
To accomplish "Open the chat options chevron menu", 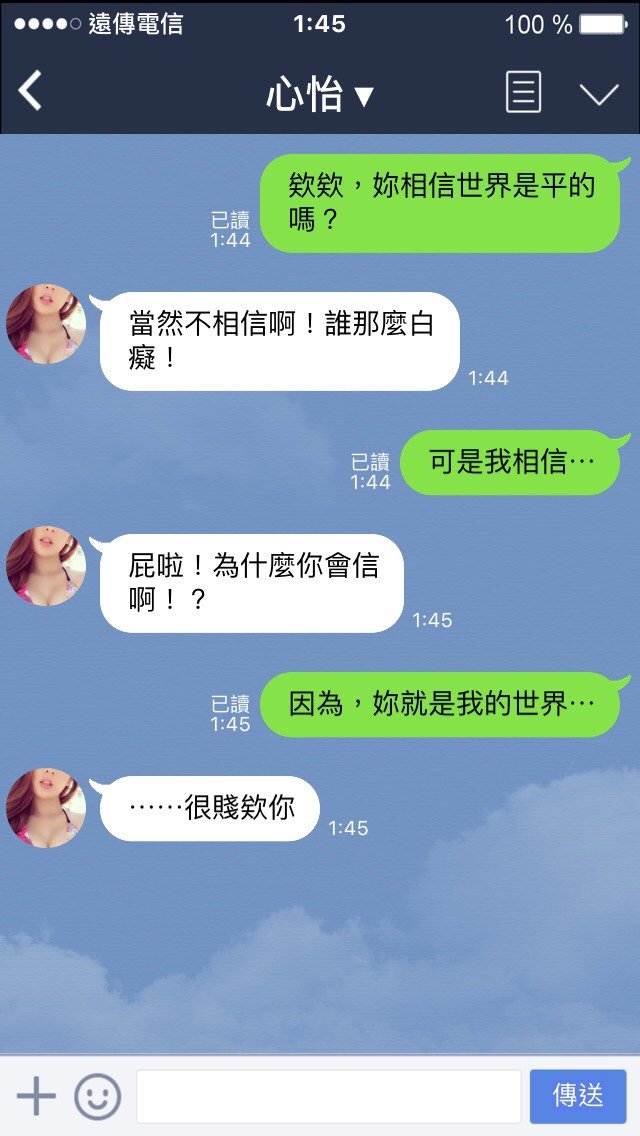I will pyautogui.click(x=599, y=94).
